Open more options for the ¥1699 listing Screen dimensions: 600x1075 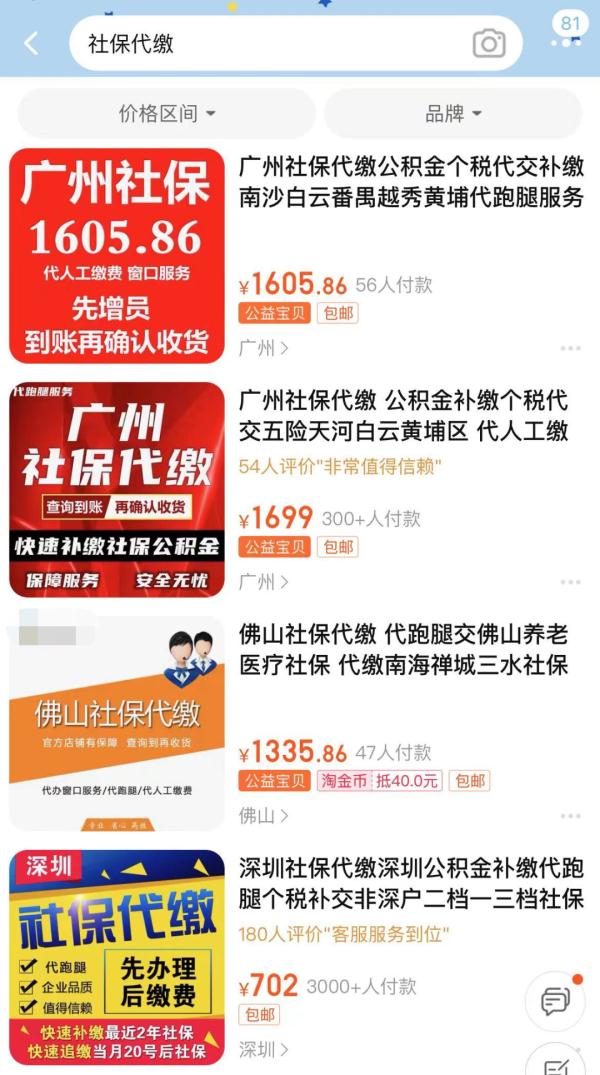(570, 582)
